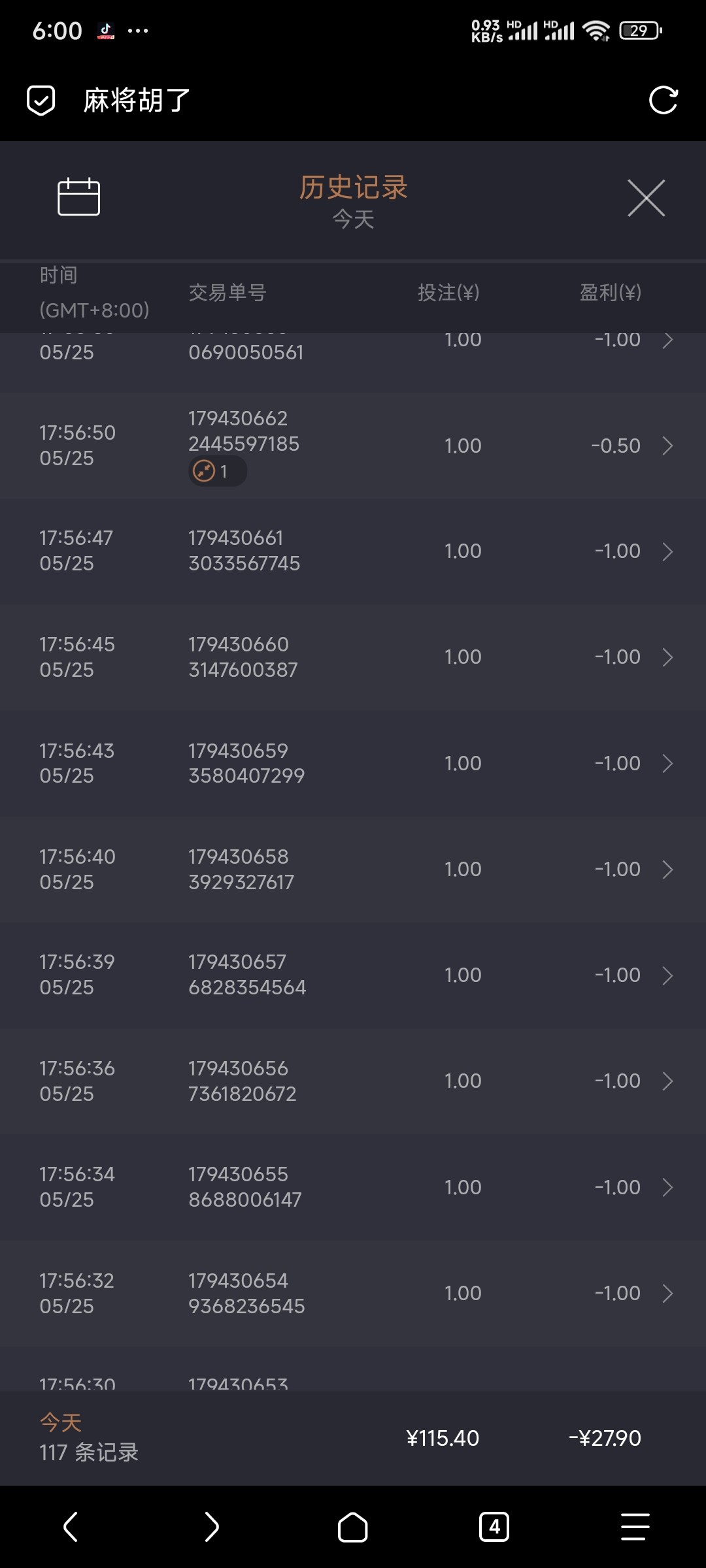Close the 历史记录 panel
Viewport: 706px width, 1568px height.
646,198
